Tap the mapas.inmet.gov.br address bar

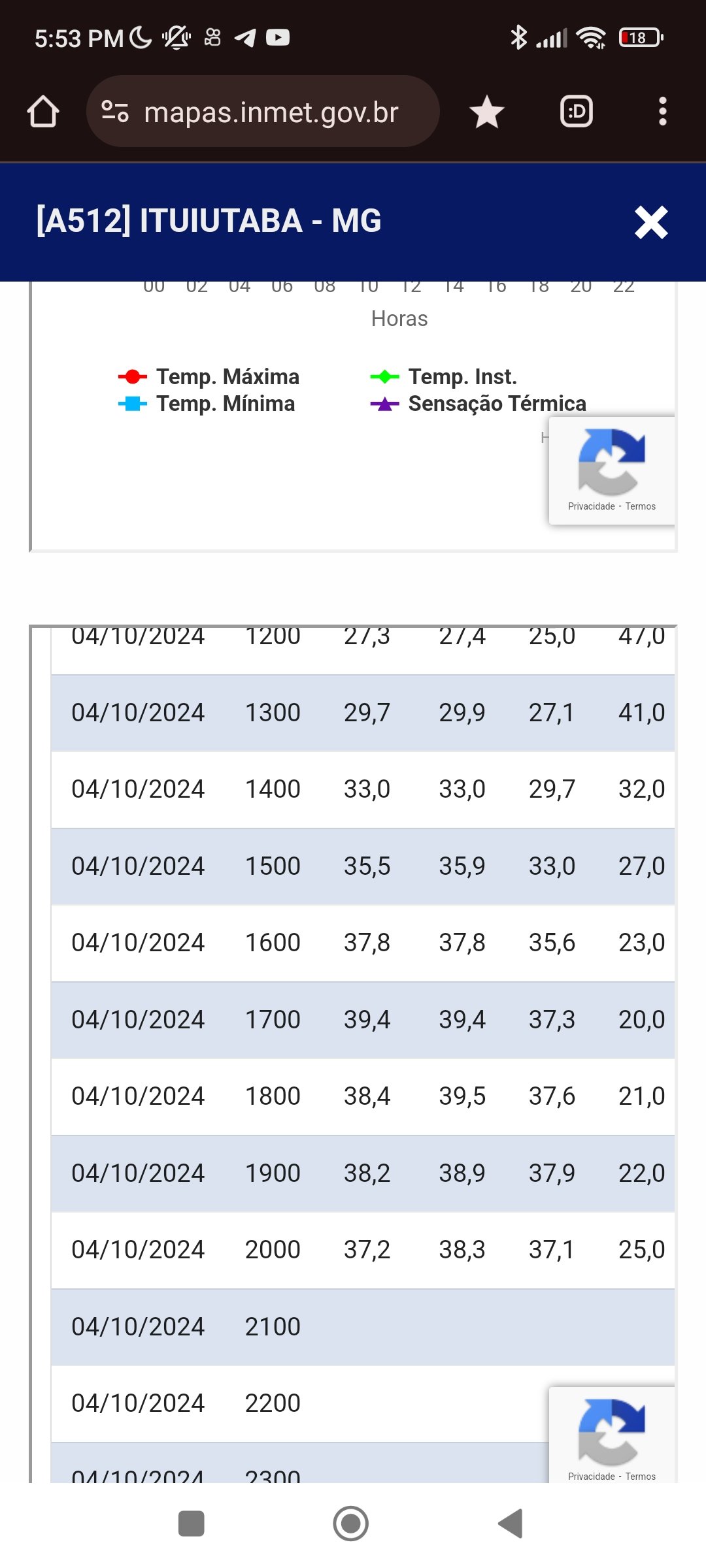tap(263, 112)
